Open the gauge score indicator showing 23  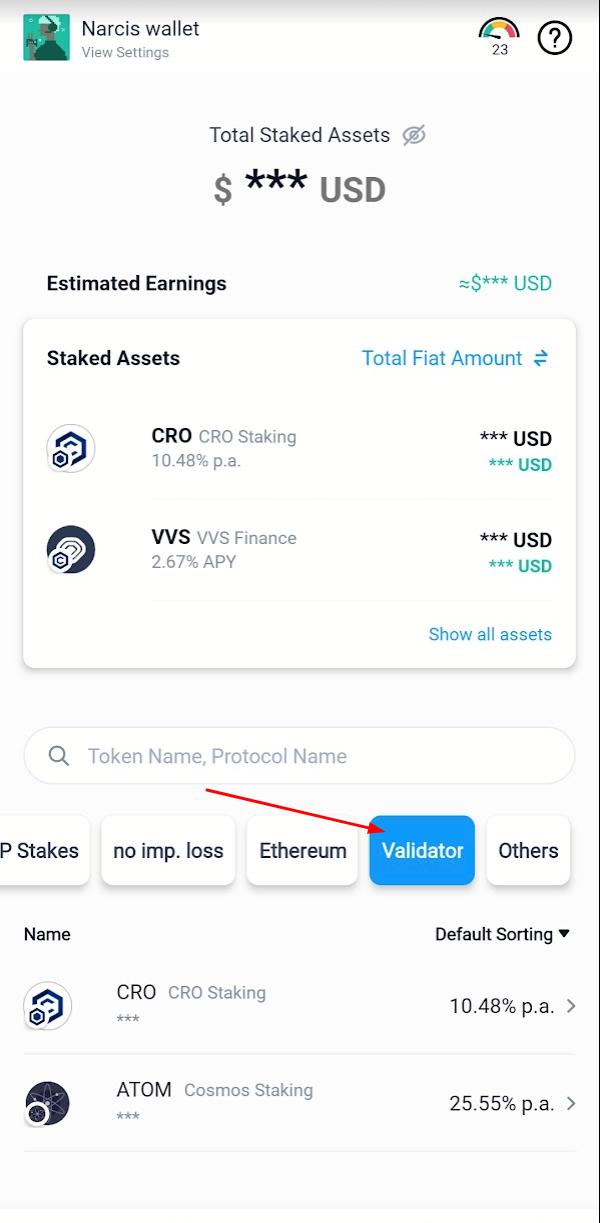click(x=499, y=37)
